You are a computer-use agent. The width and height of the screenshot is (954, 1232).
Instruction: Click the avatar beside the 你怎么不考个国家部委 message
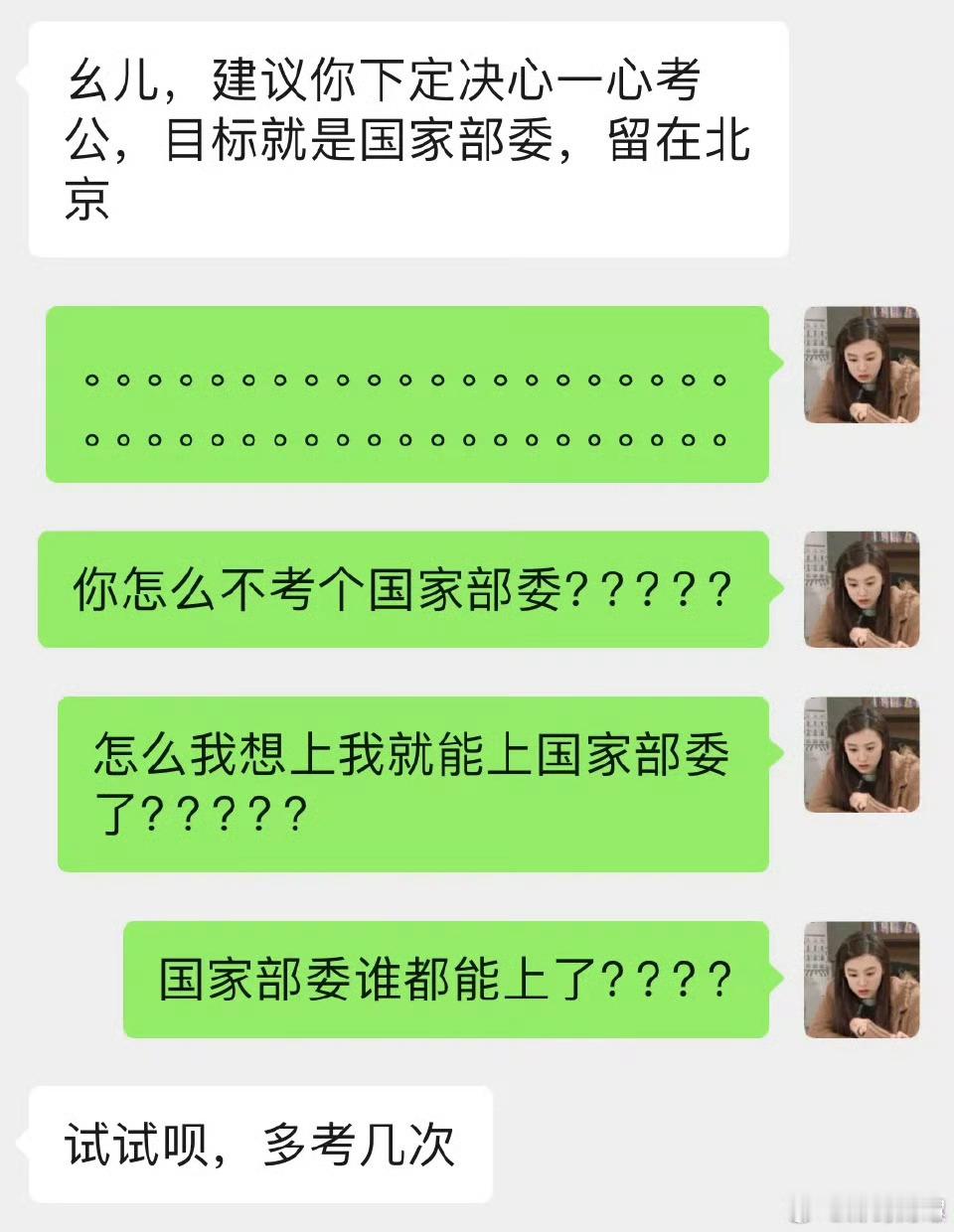click(x=863, y=591)
